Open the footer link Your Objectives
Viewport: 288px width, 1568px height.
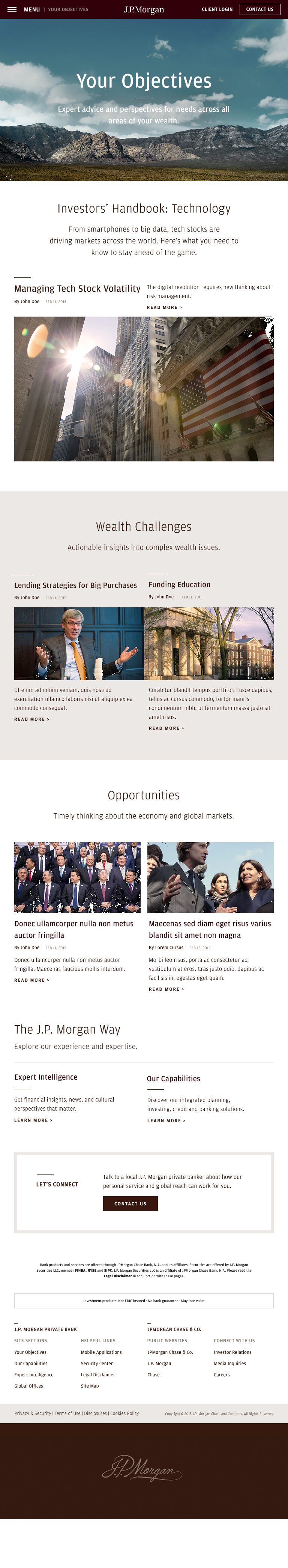click(x=30, y=1352)
